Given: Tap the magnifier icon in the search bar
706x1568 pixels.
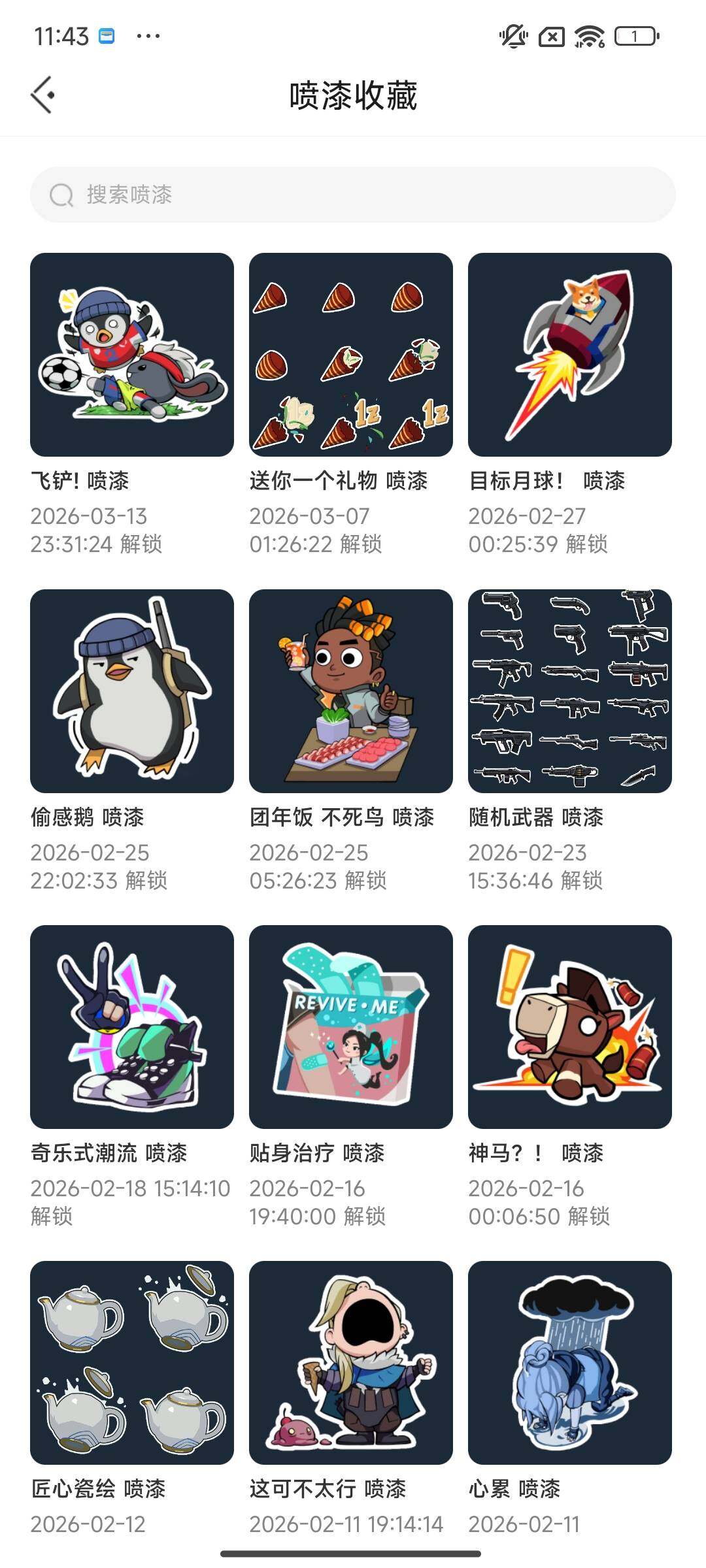Looking at the screenshot, I should point(61,195).
